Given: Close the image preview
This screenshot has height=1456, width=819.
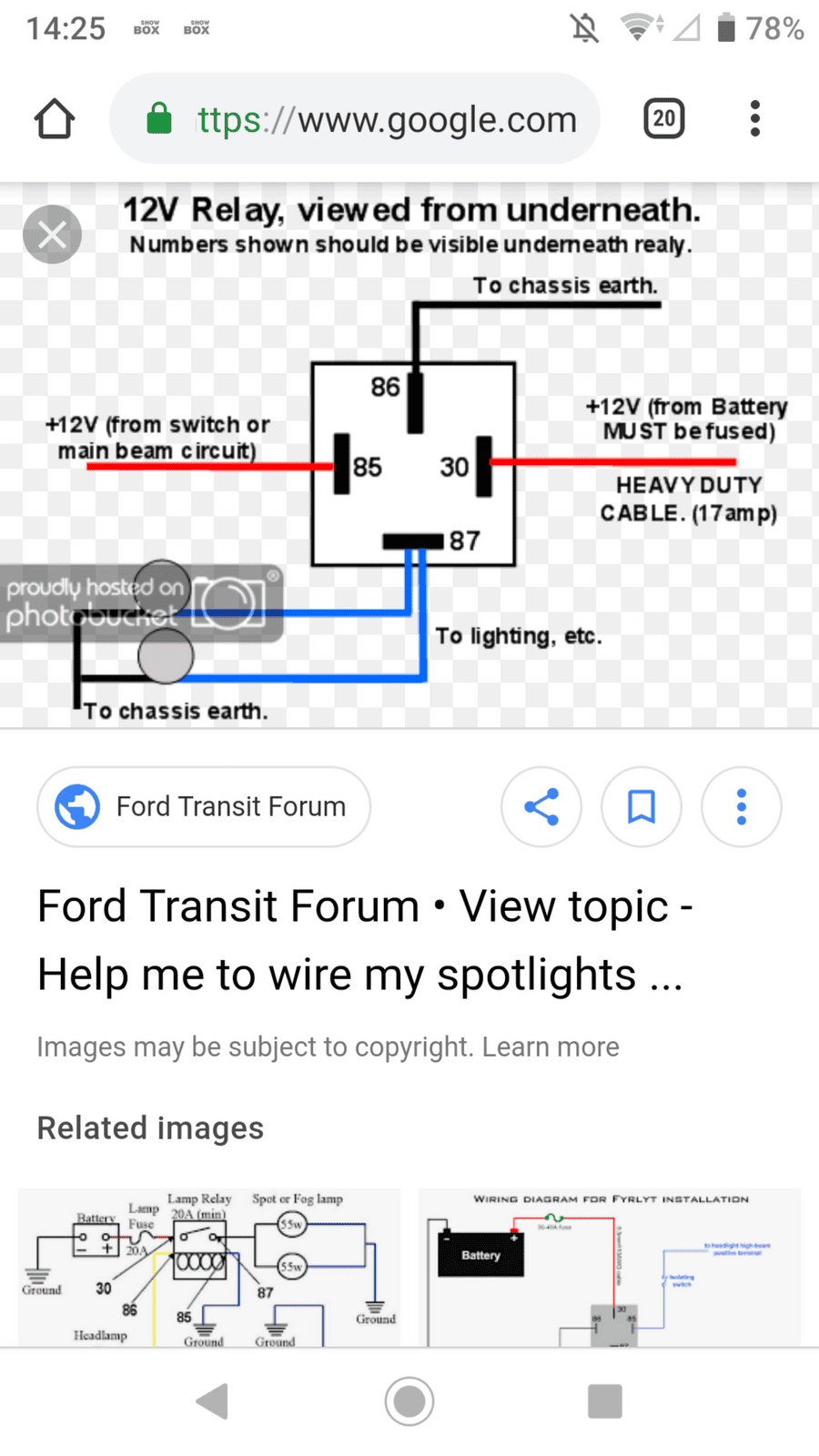Looking at the screenshot, I should tap(52, 235).
